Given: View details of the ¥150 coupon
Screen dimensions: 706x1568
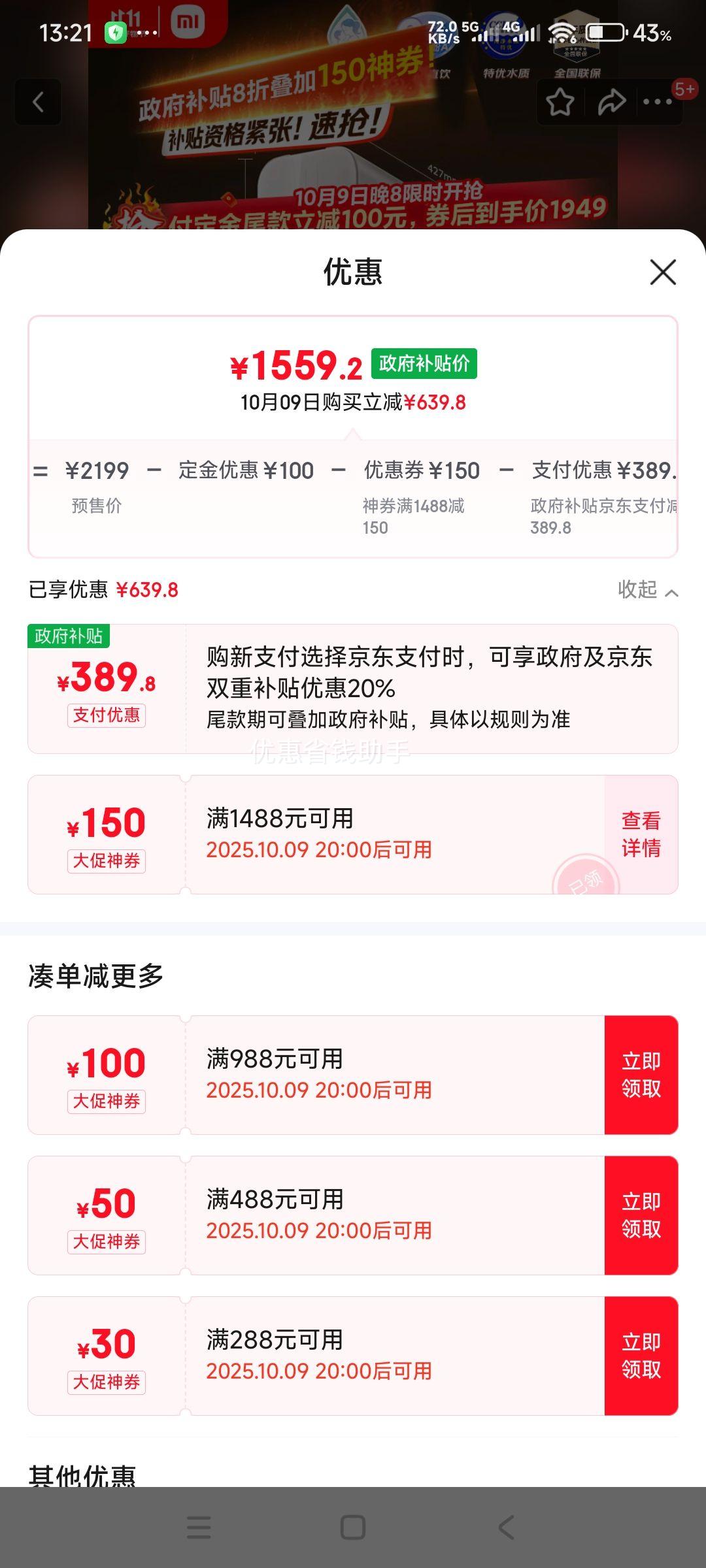Looking at the screenshot, I should pos(641,834).
